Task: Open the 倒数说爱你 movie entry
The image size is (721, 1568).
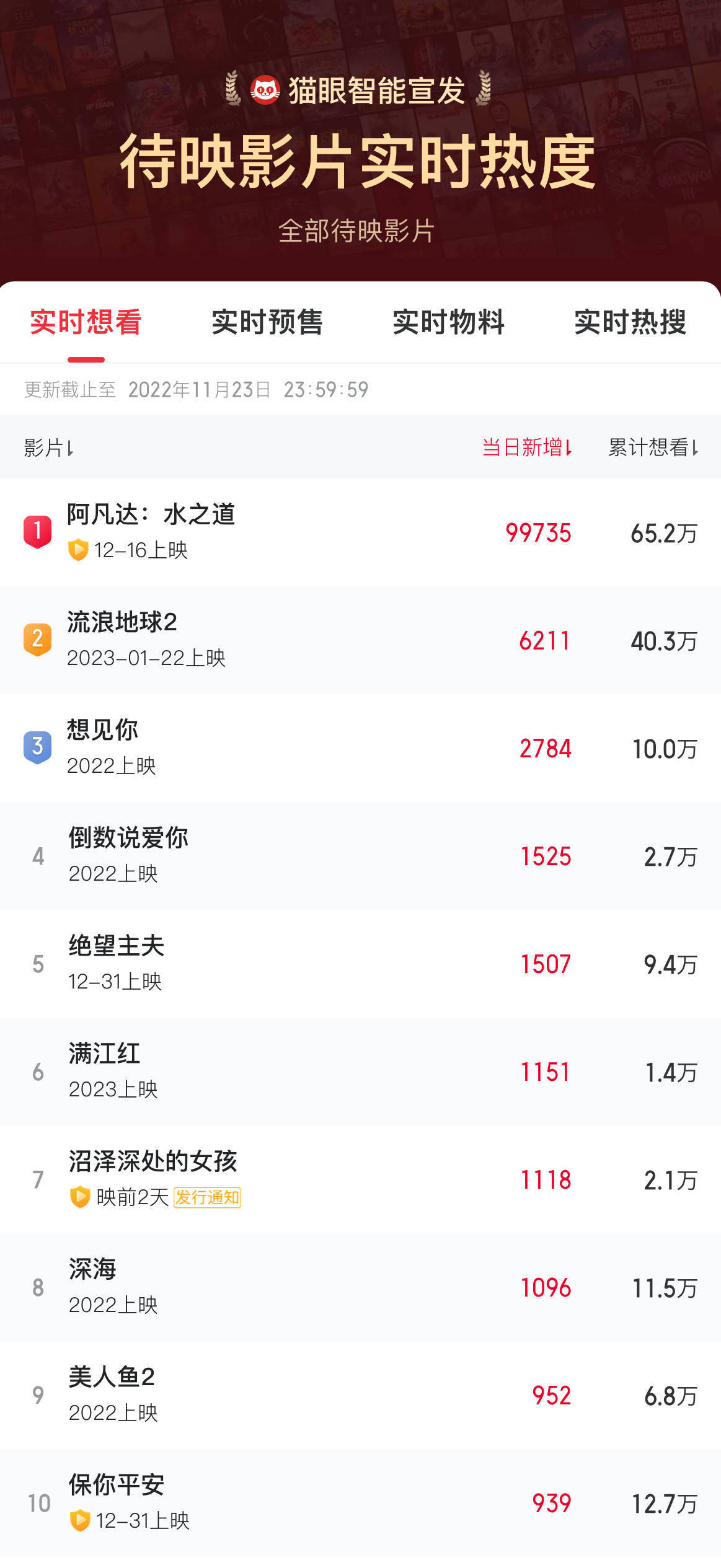Action: (x=360, y=856)
